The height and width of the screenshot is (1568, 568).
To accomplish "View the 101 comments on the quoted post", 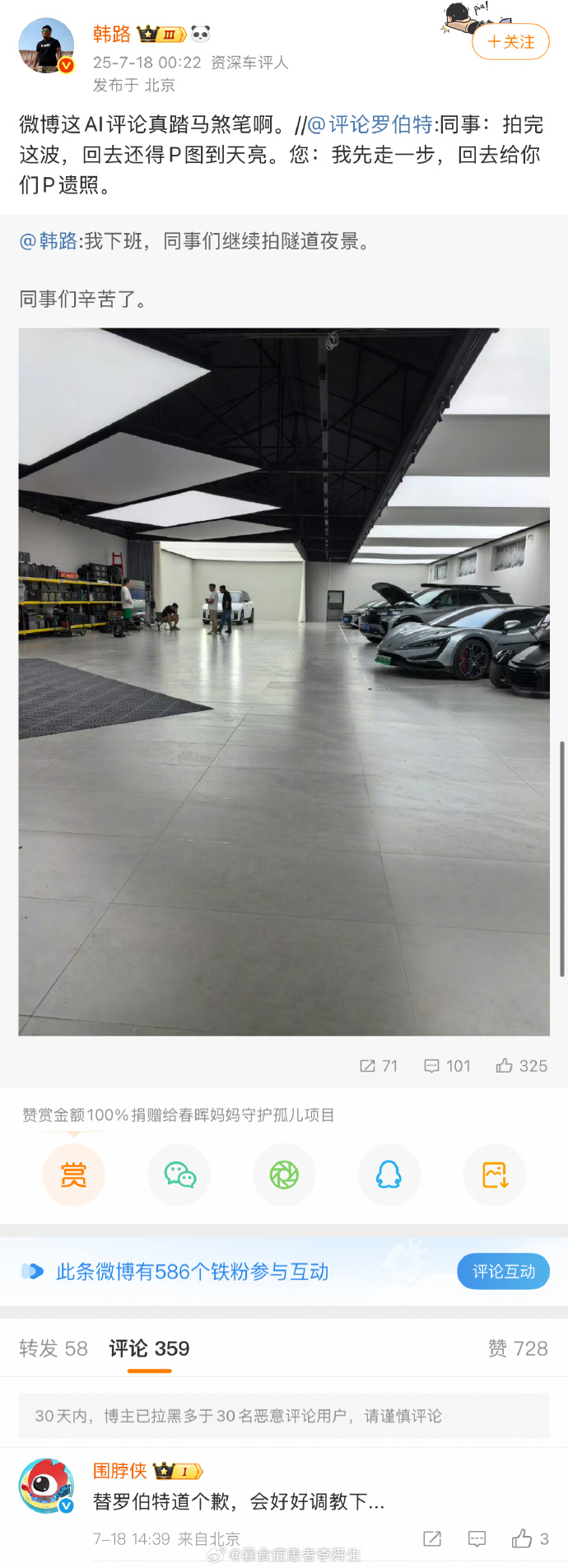I will click(447, 1066).
